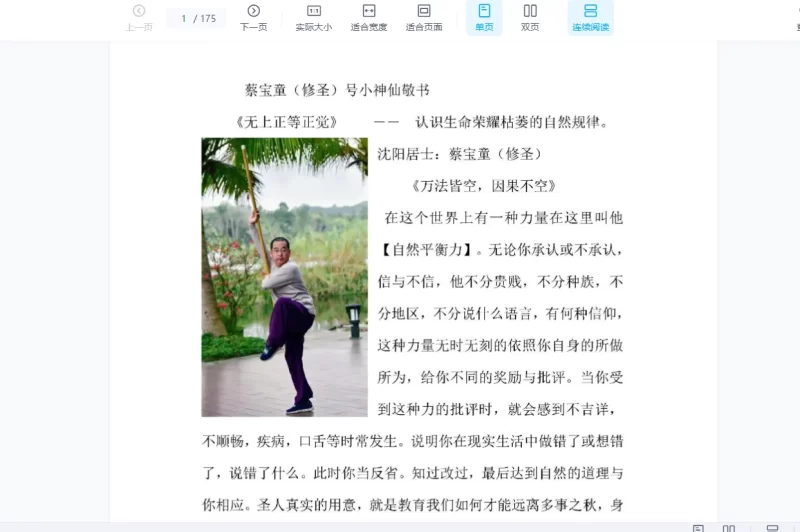Image resolution: width=800 pixels, height=532 pixels.
Task: Fit document to width (适合宽度)
Action: [368, 17]
